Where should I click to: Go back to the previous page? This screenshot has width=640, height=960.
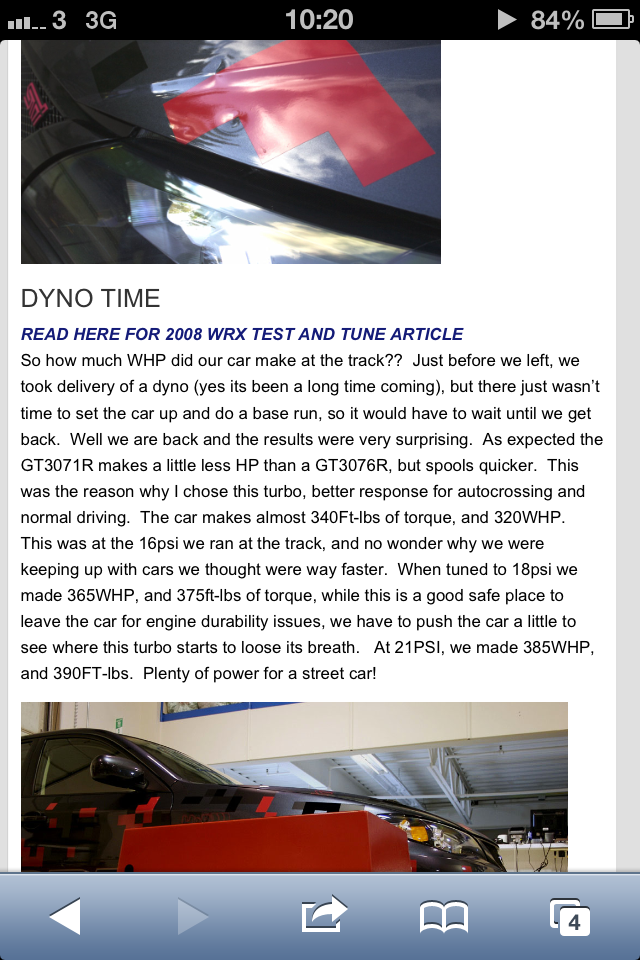click(66, 915)
